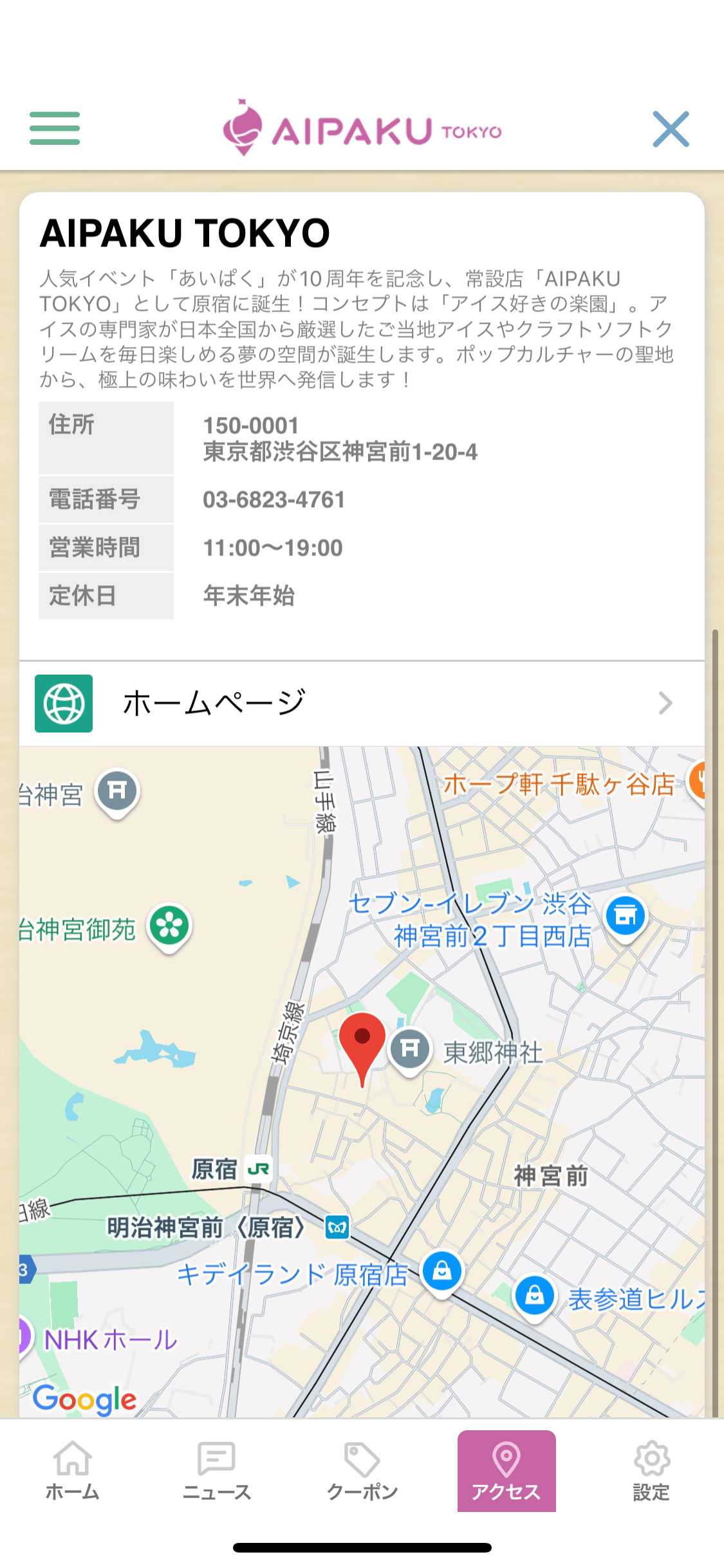Open the 設定 gear icon
The height and width of the screenshot is (1568, 724).
pyautogui.click(x=651, y=1460)
